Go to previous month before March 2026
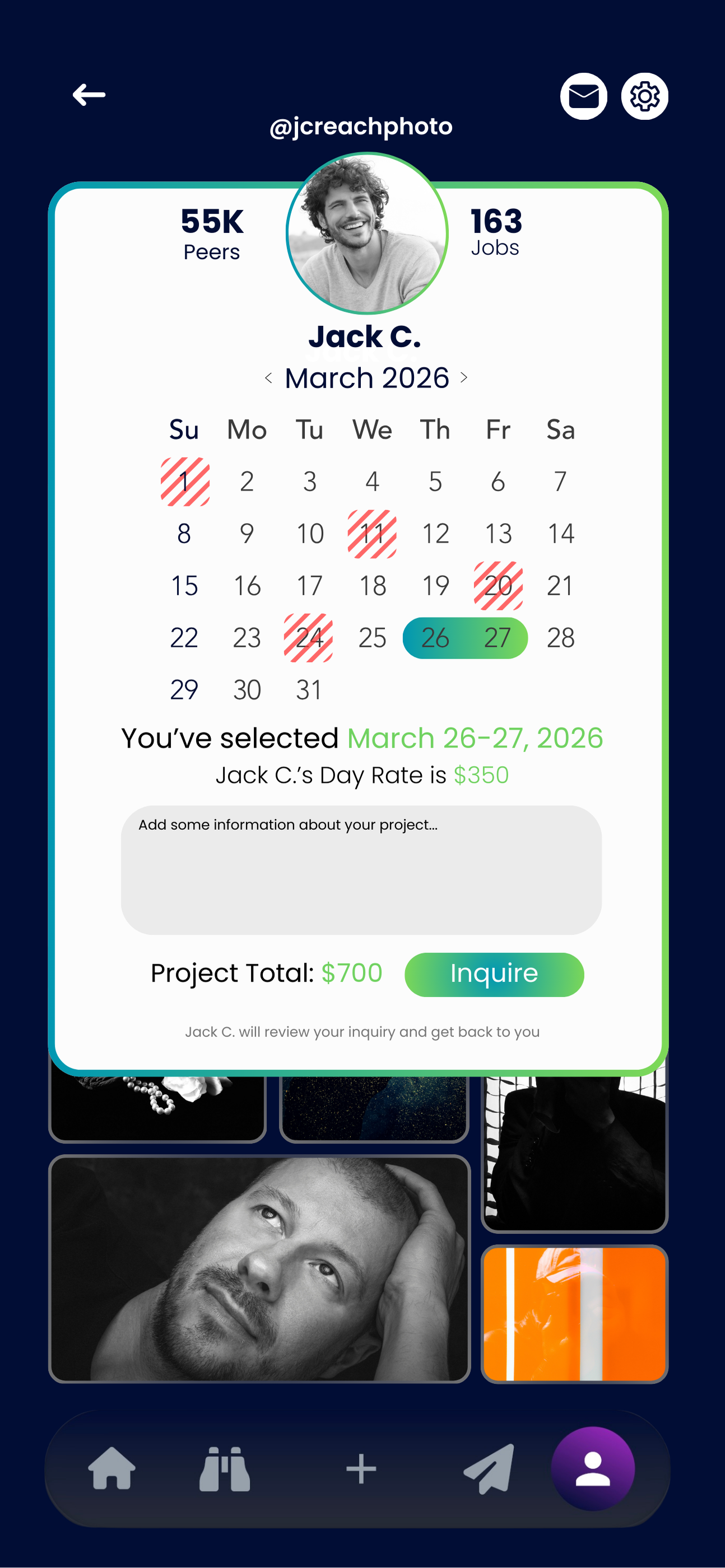 (268, 378)
